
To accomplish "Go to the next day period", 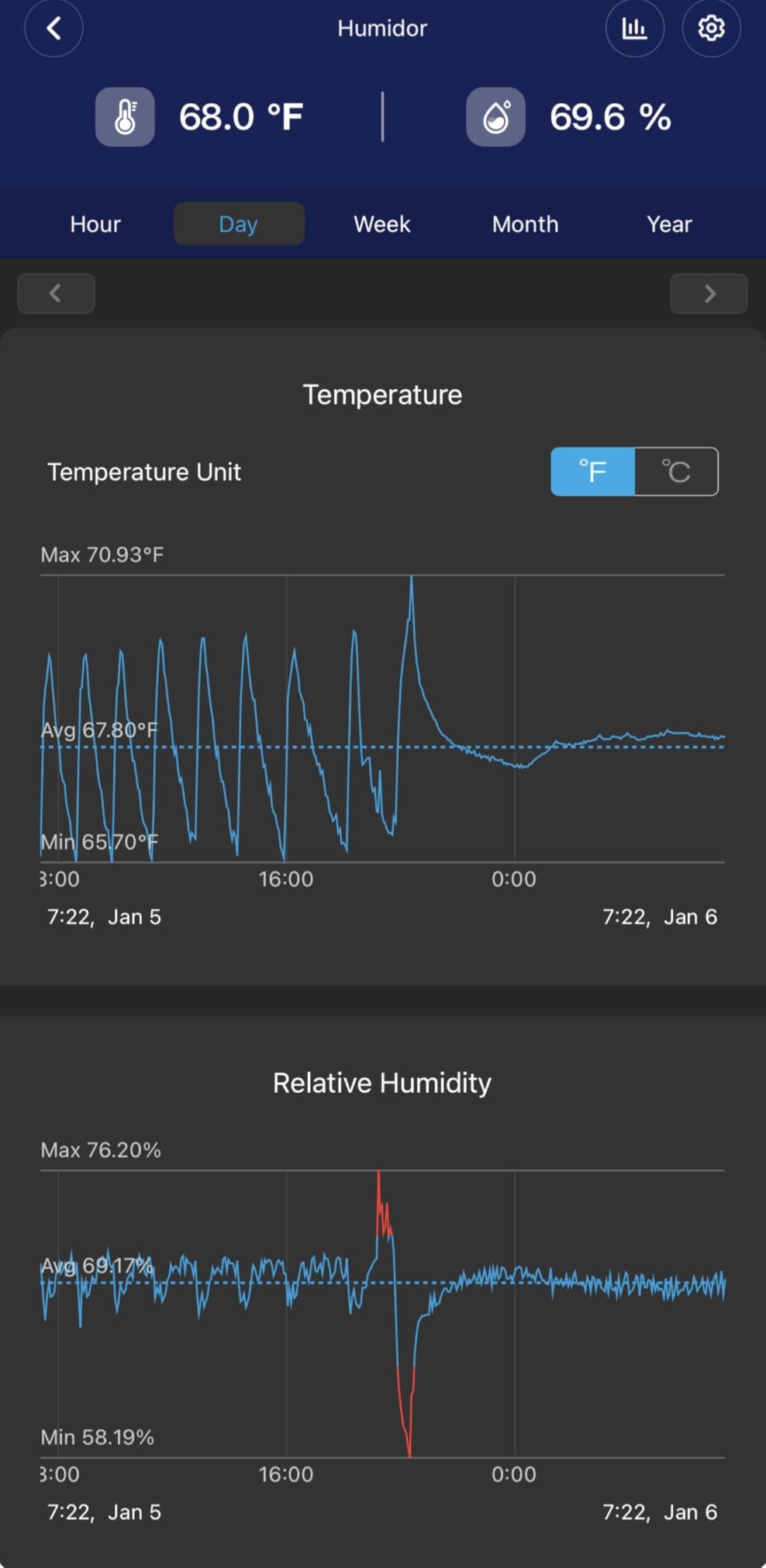I will tap(709, 293).
